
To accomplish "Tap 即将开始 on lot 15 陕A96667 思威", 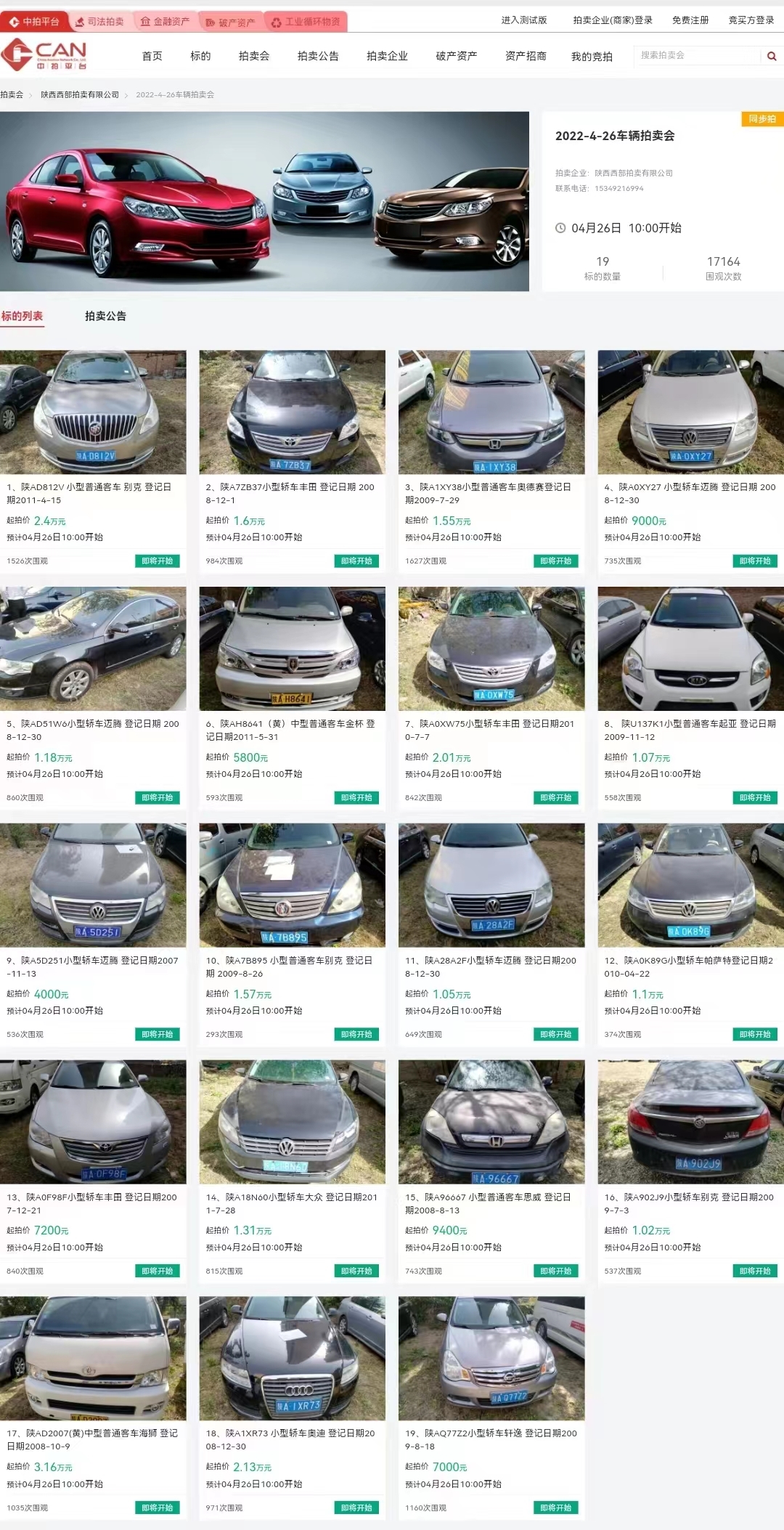I will click(x=556, y=1271).
